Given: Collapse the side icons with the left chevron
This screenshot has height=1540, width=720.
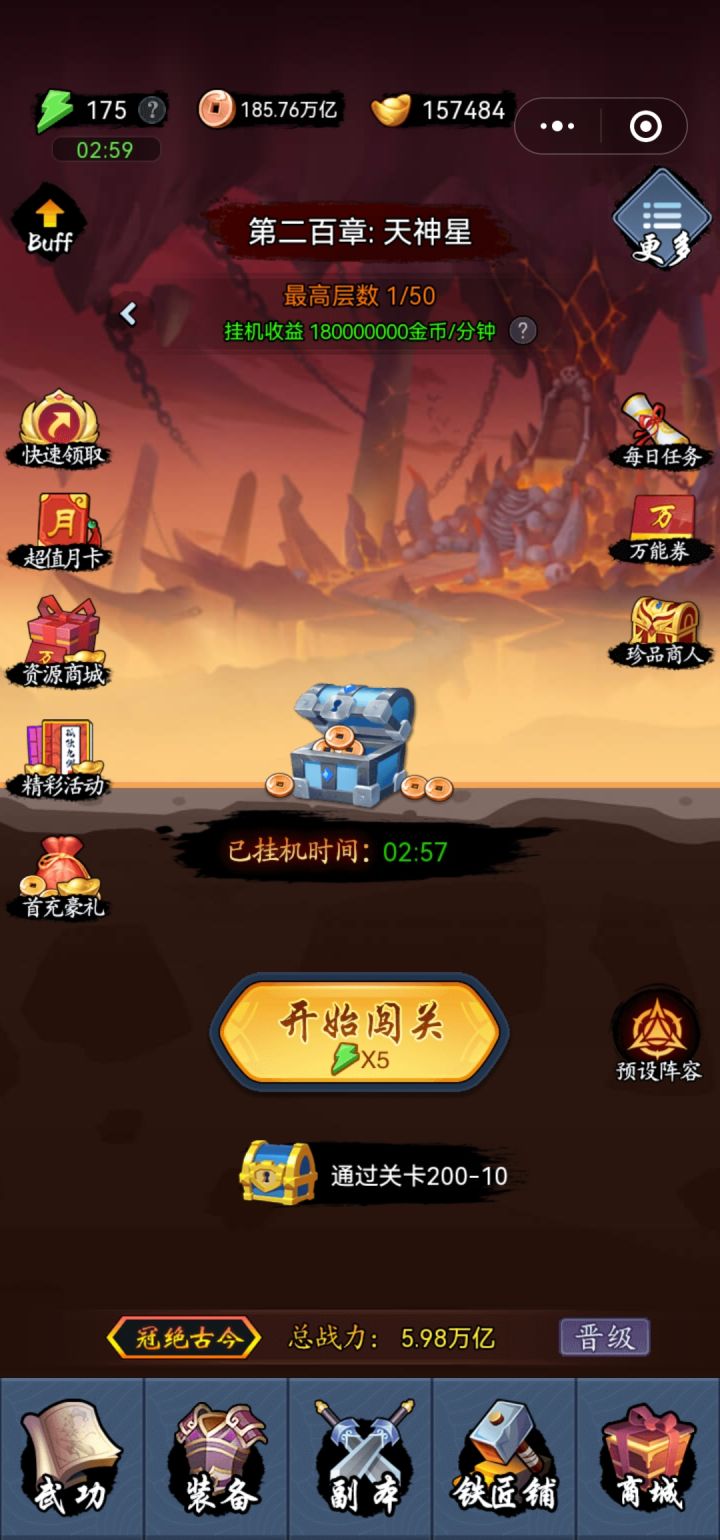Looking at the screenshot, I should [x=128, y=313].
